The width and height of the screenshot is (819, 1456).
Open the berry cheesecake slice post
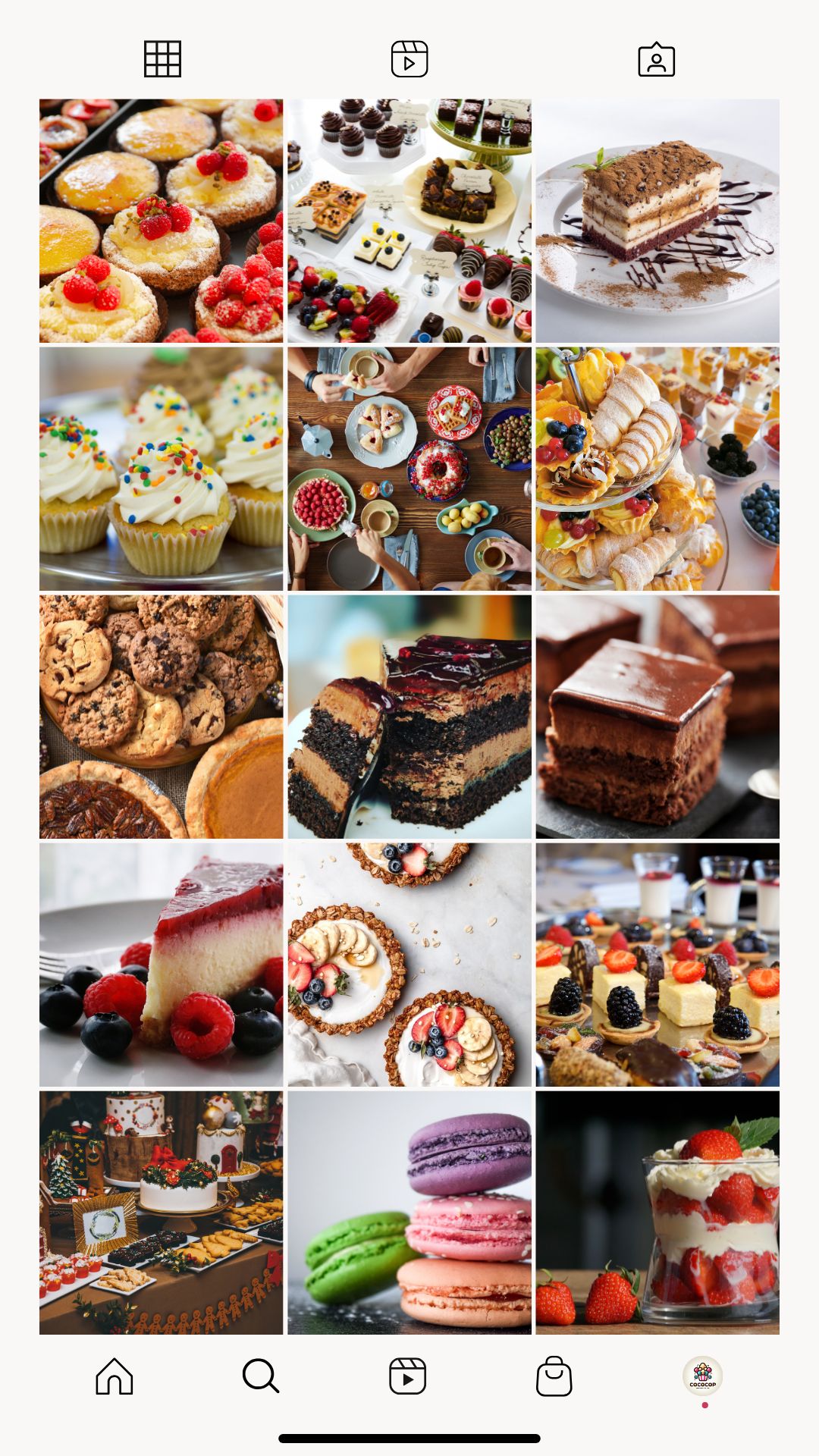(x=161, y=965)
